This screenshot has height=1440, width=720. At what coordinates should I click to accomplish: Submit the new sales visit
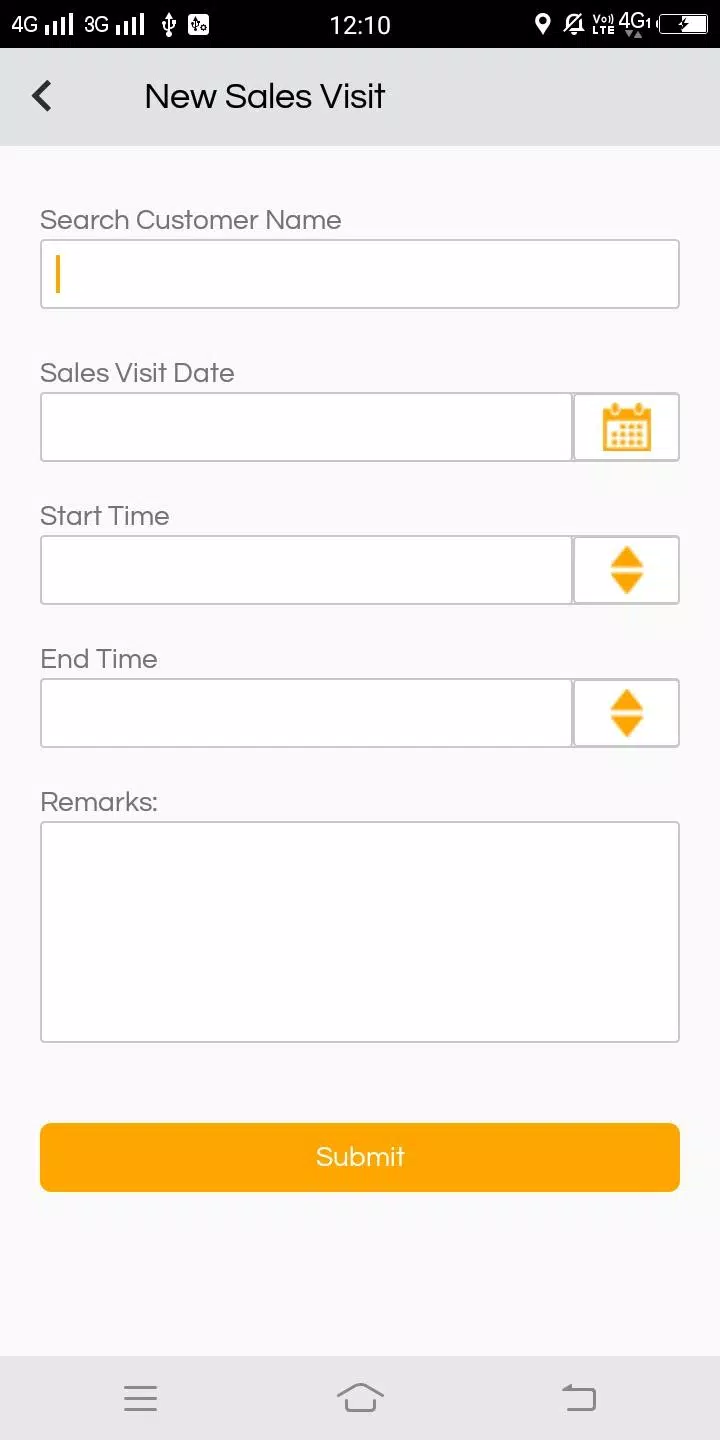[360, 1157]
